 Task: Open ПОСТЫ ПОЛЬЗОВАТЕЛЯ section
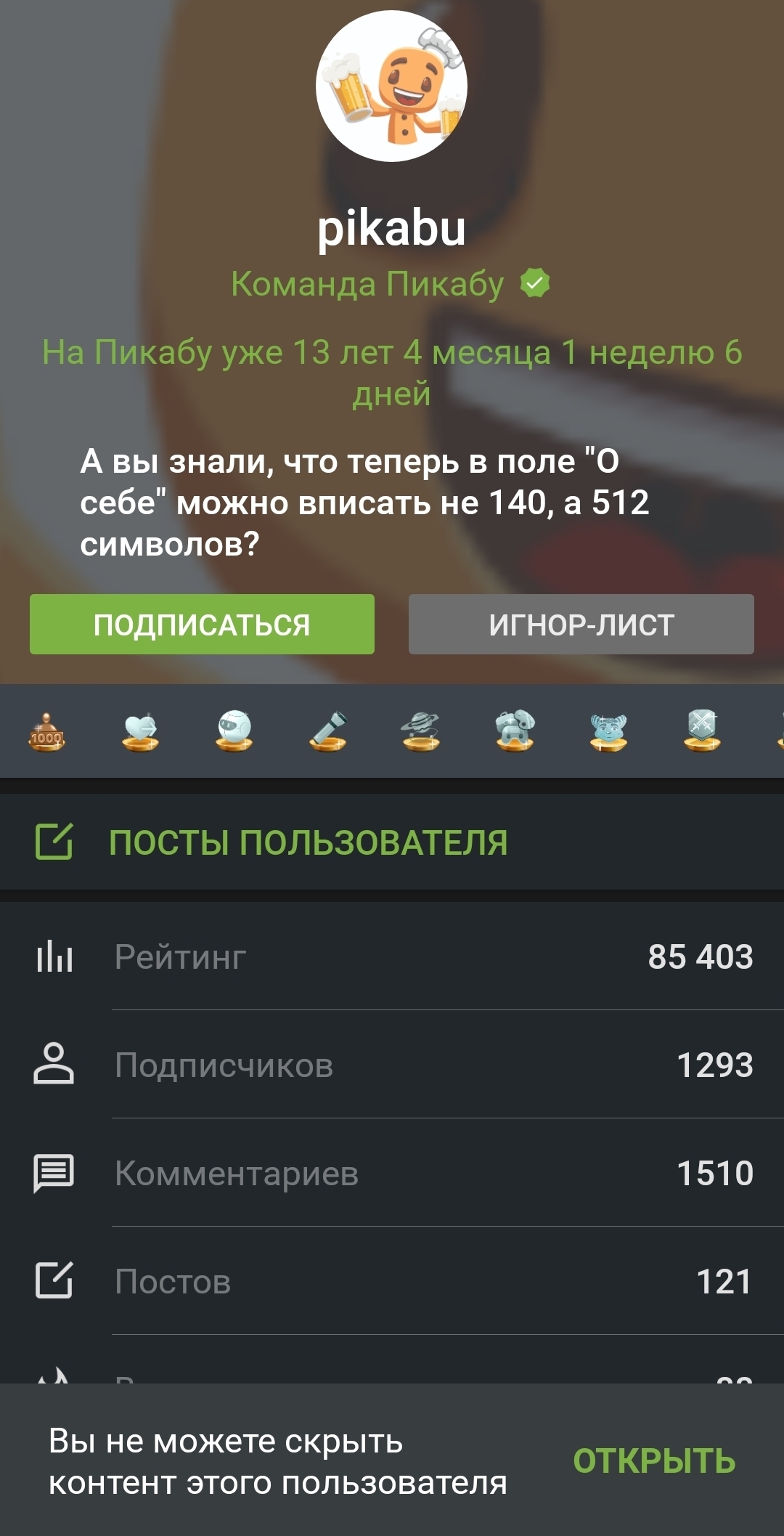tap(392, 842)
